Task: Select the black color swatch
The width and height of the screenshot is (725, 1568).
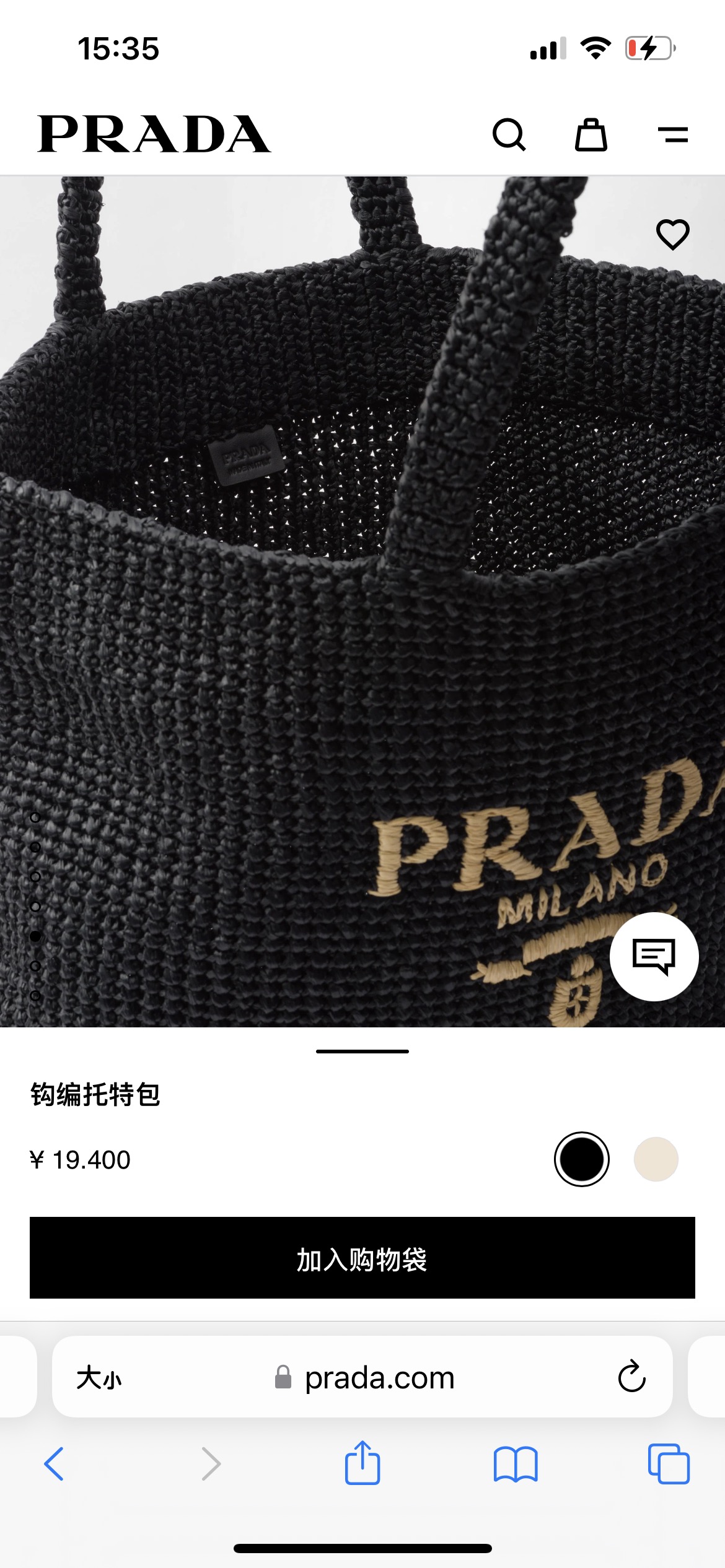Action: point(581,1159)
